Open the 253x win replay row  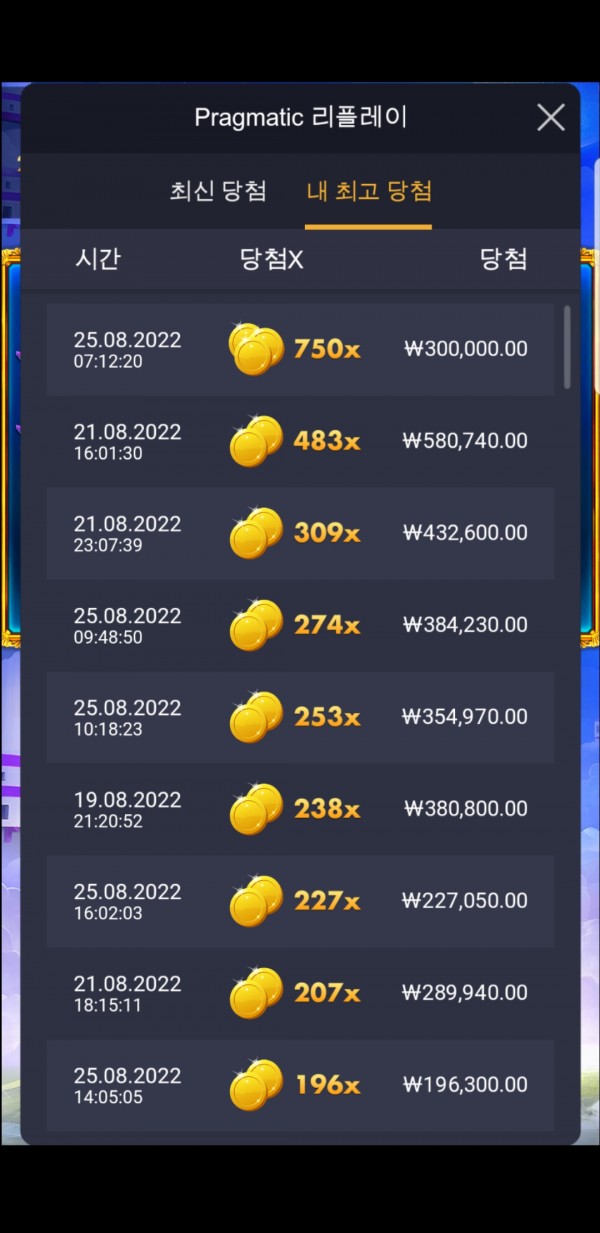coord(300,717)
